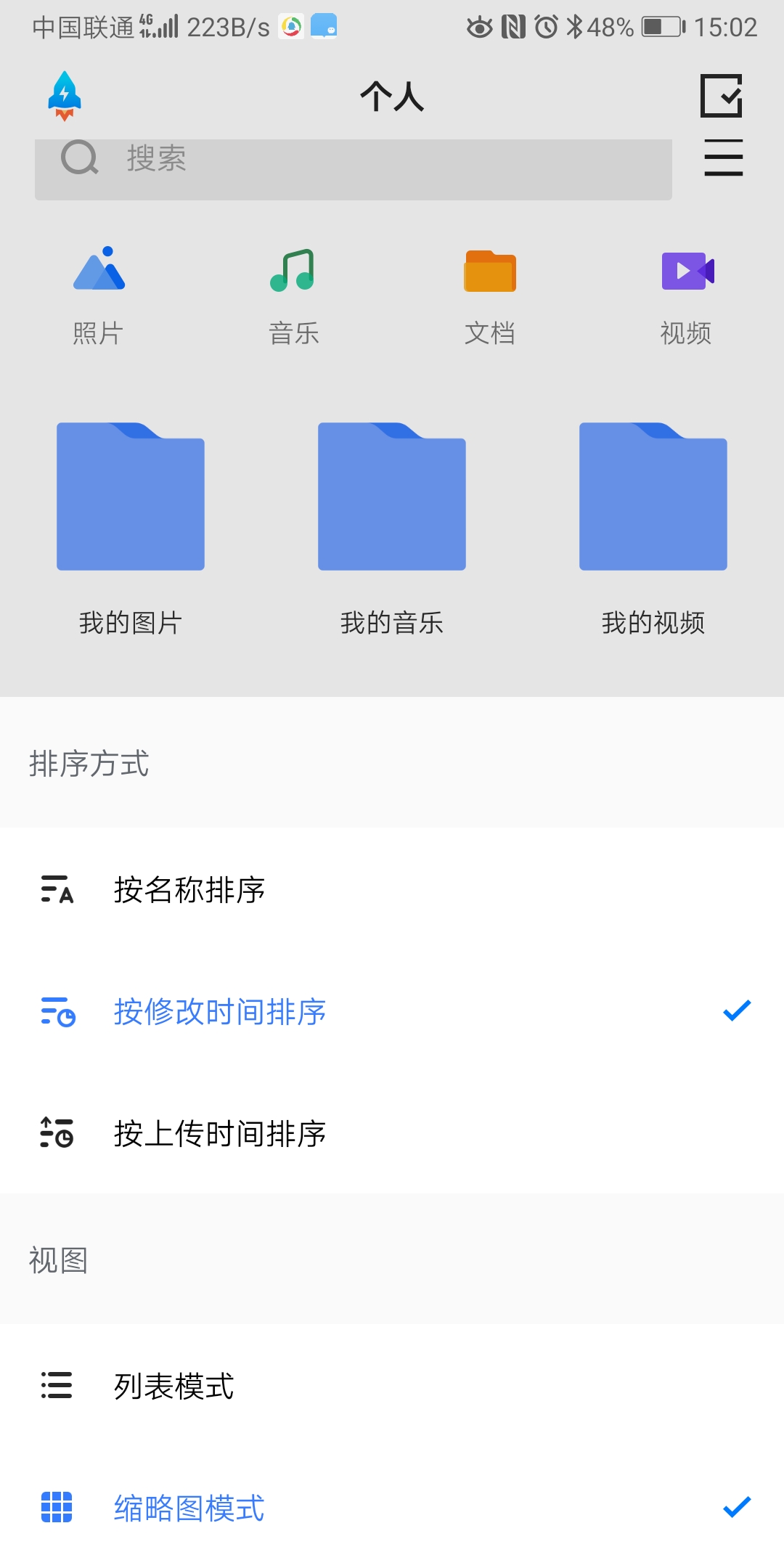The height and width of the screenshot is (1568, 784).
Task: Open the 我的音乐 folder
Action: [392, 497]
